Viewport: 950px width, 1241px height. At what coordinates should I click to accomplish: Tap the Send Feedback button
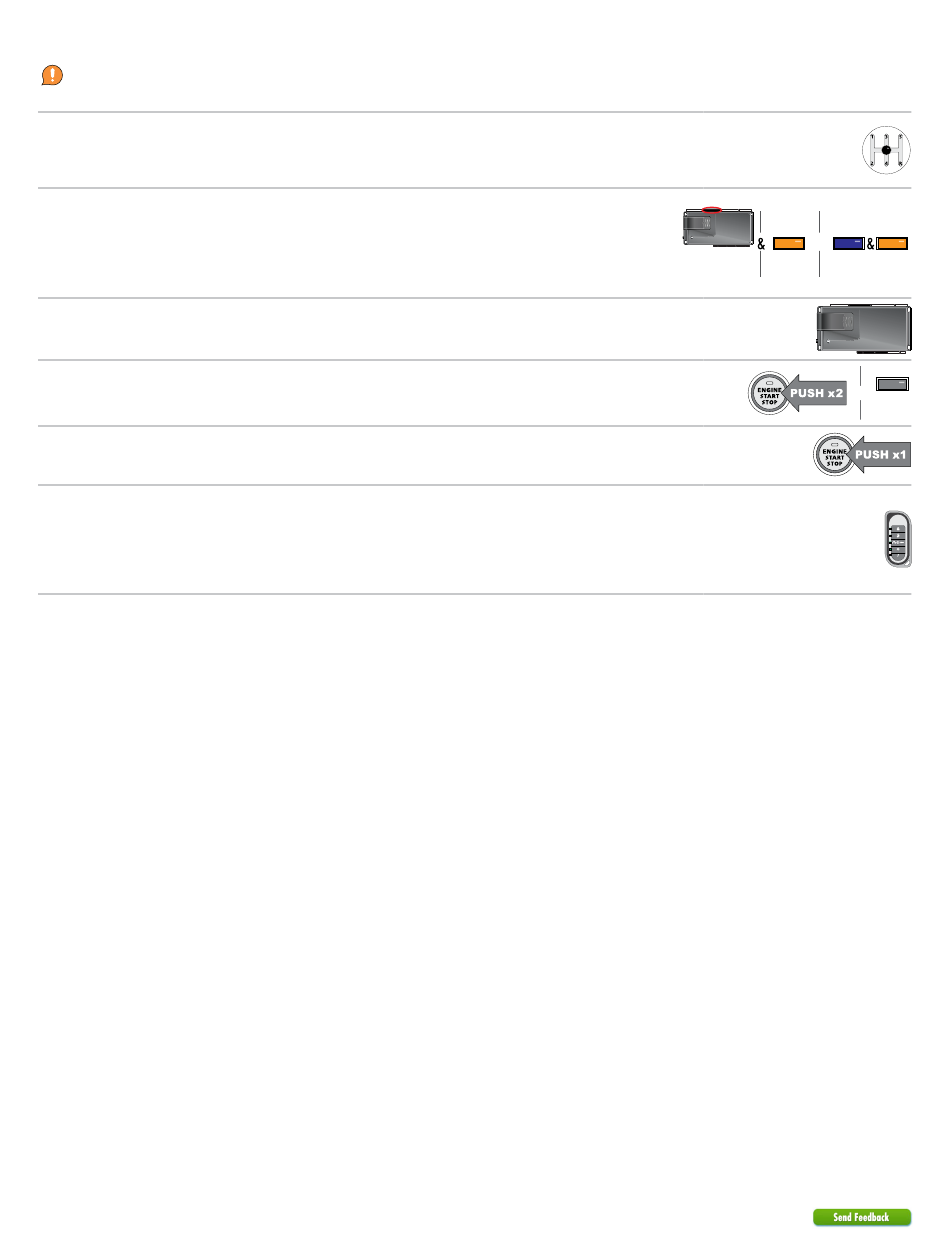[861, 1217]
